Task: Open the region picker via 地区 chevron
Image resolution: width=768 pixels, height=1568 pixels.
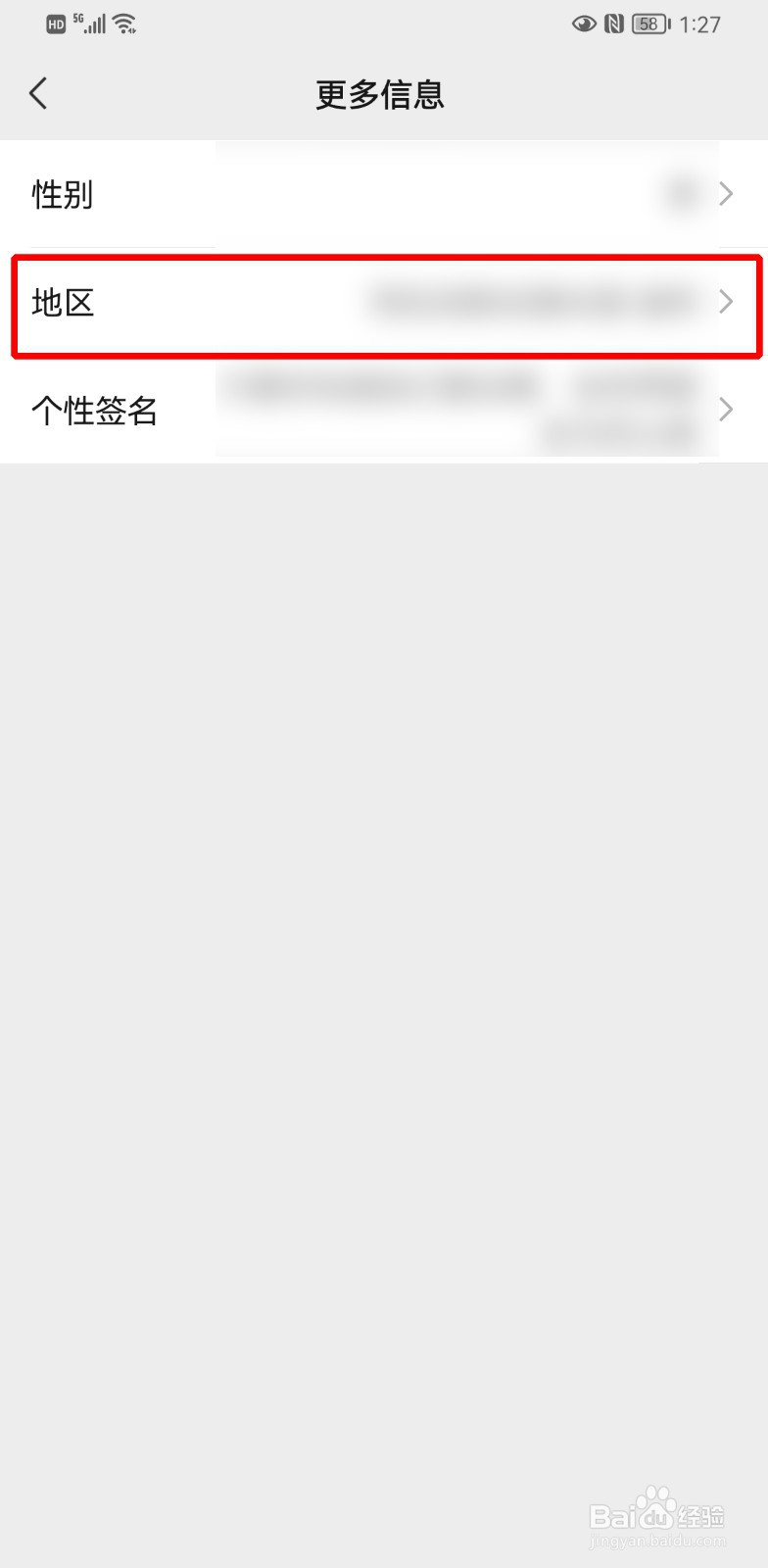Action: click(x=725, y=303)
